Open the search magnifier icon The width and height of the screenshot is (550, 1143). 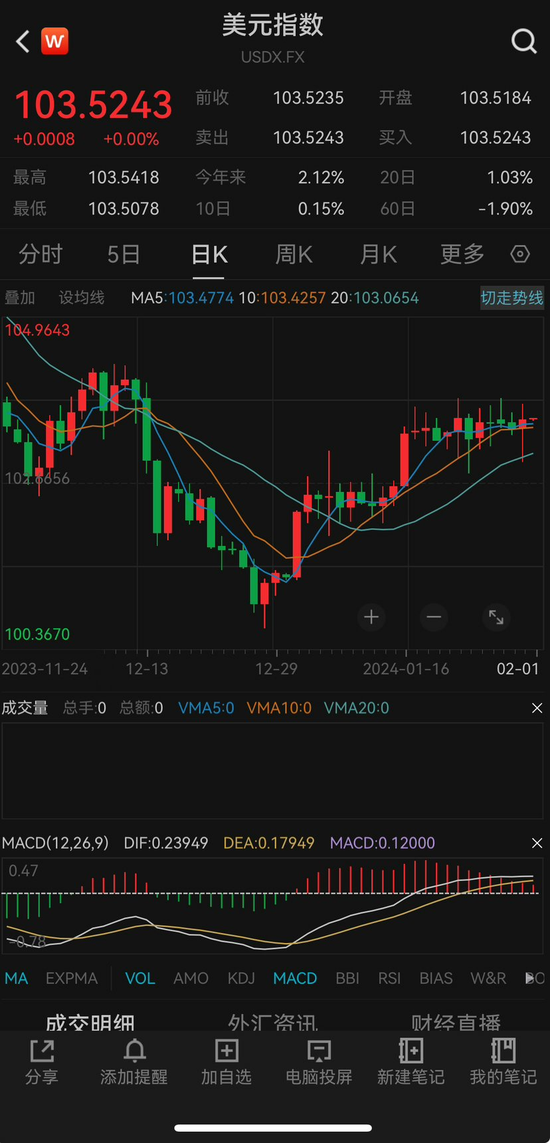tap(524, 42)
